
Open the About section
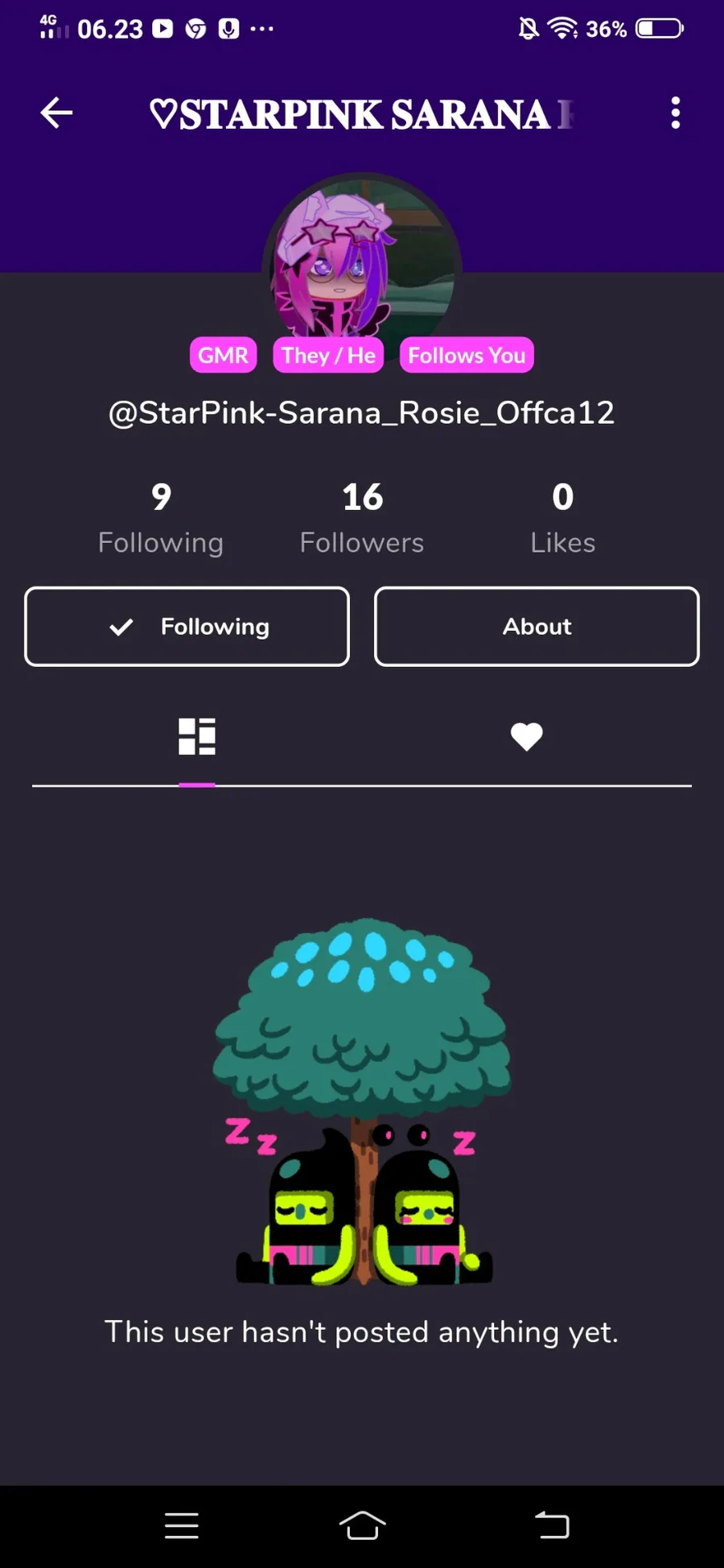537,627
